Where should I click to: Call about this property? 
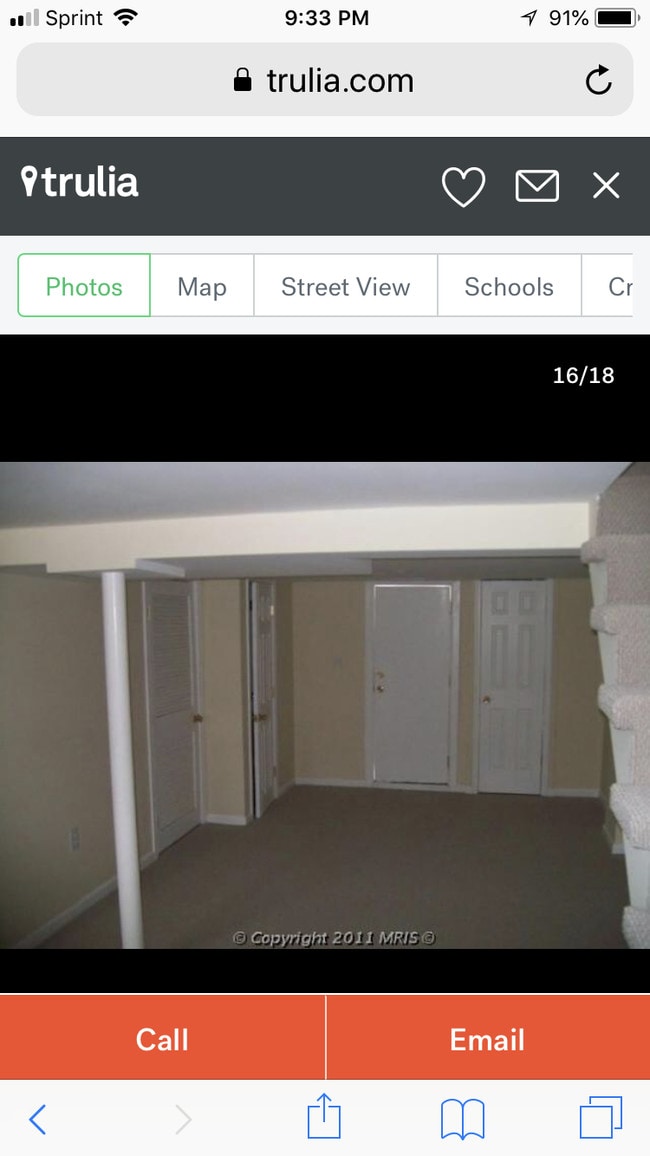tap(162, 1039)
